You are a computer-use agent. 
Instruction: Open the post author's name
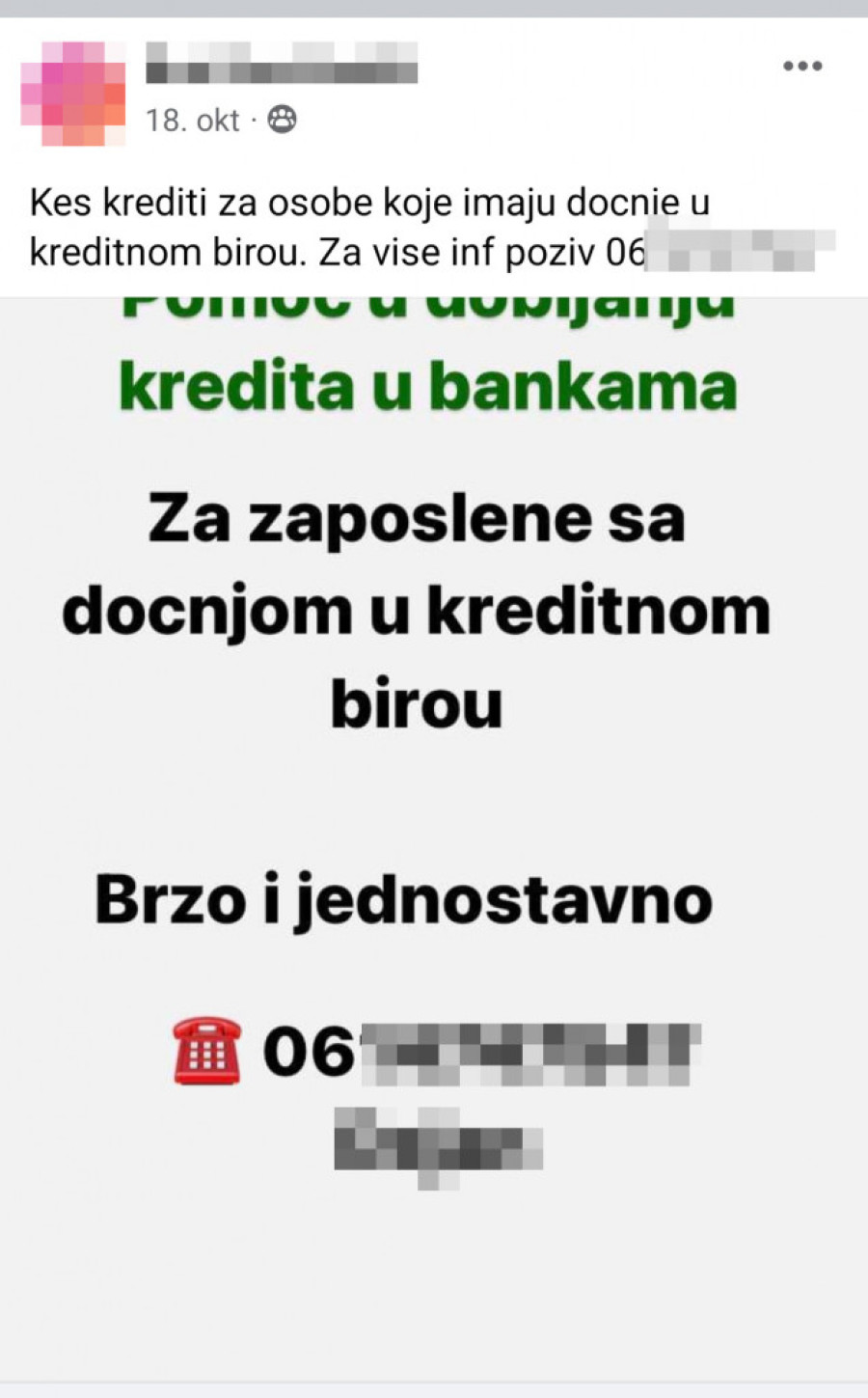(281, 64)
